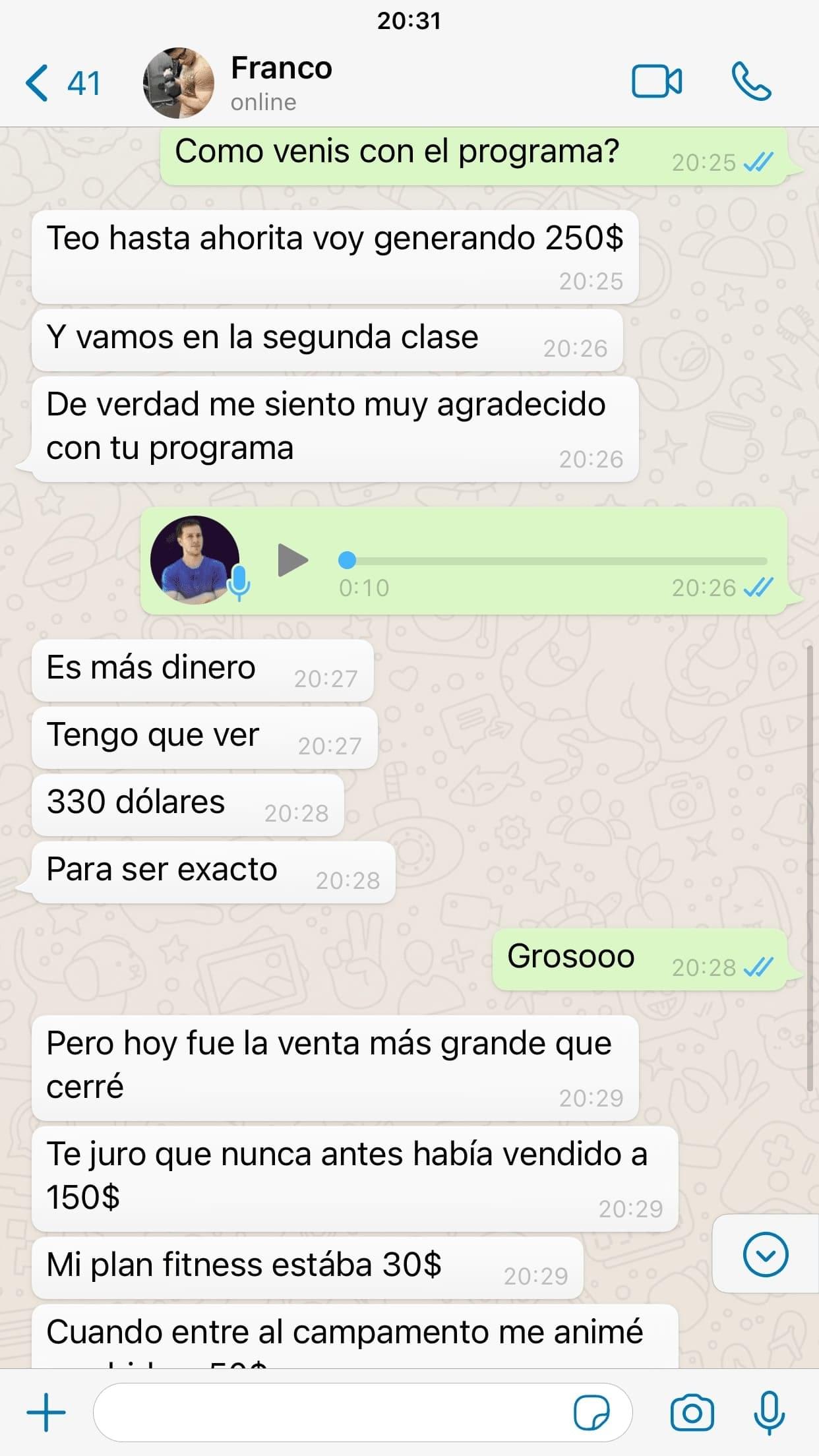This screenshot has height=1456, width=819.
Task: Record a voice message with microphone
Action: pyautogui.click(x=769, y=1412)
